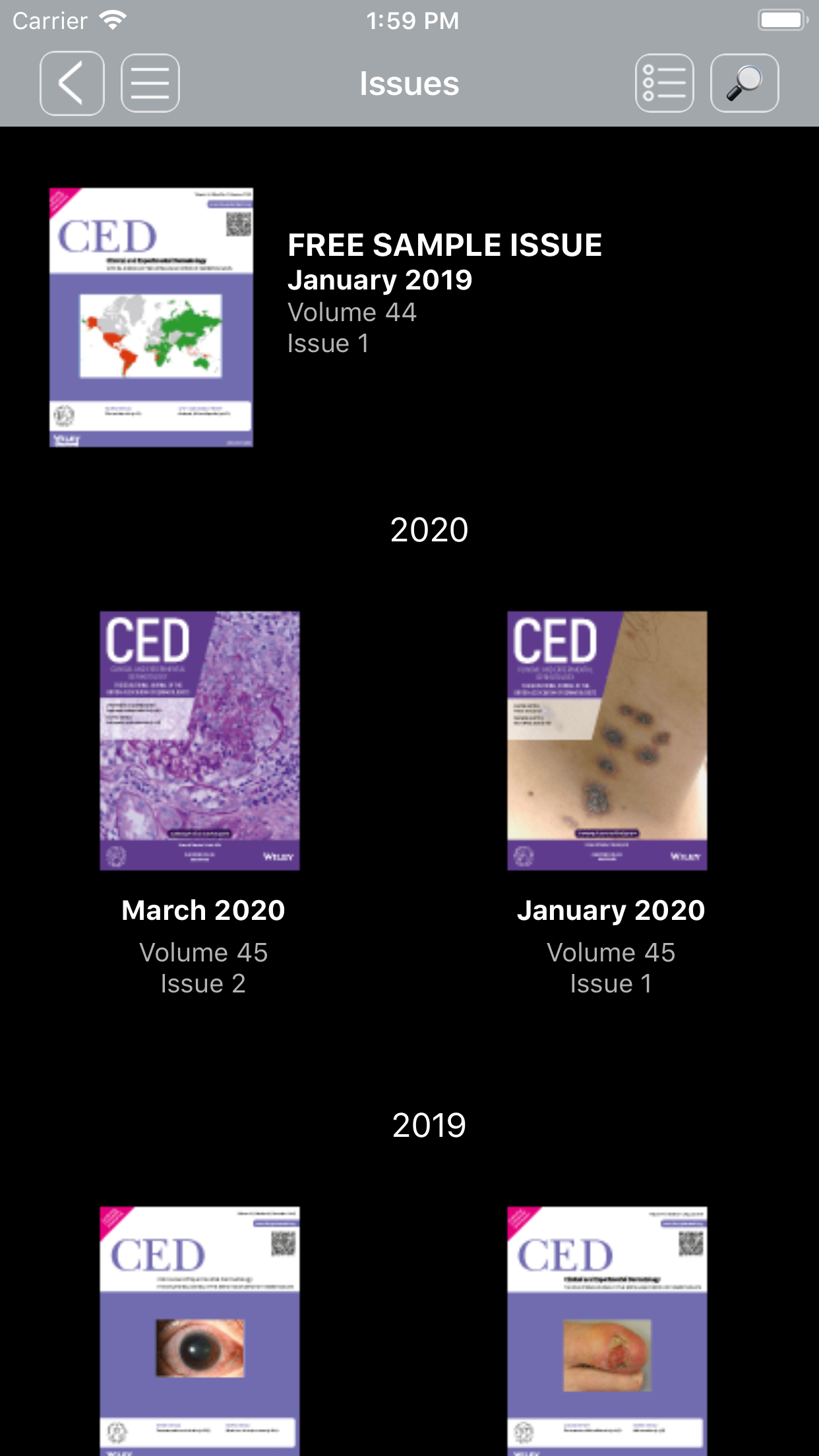Tap the Wi-Fi indicator icon
The image size is (819, 1456).
112,19
